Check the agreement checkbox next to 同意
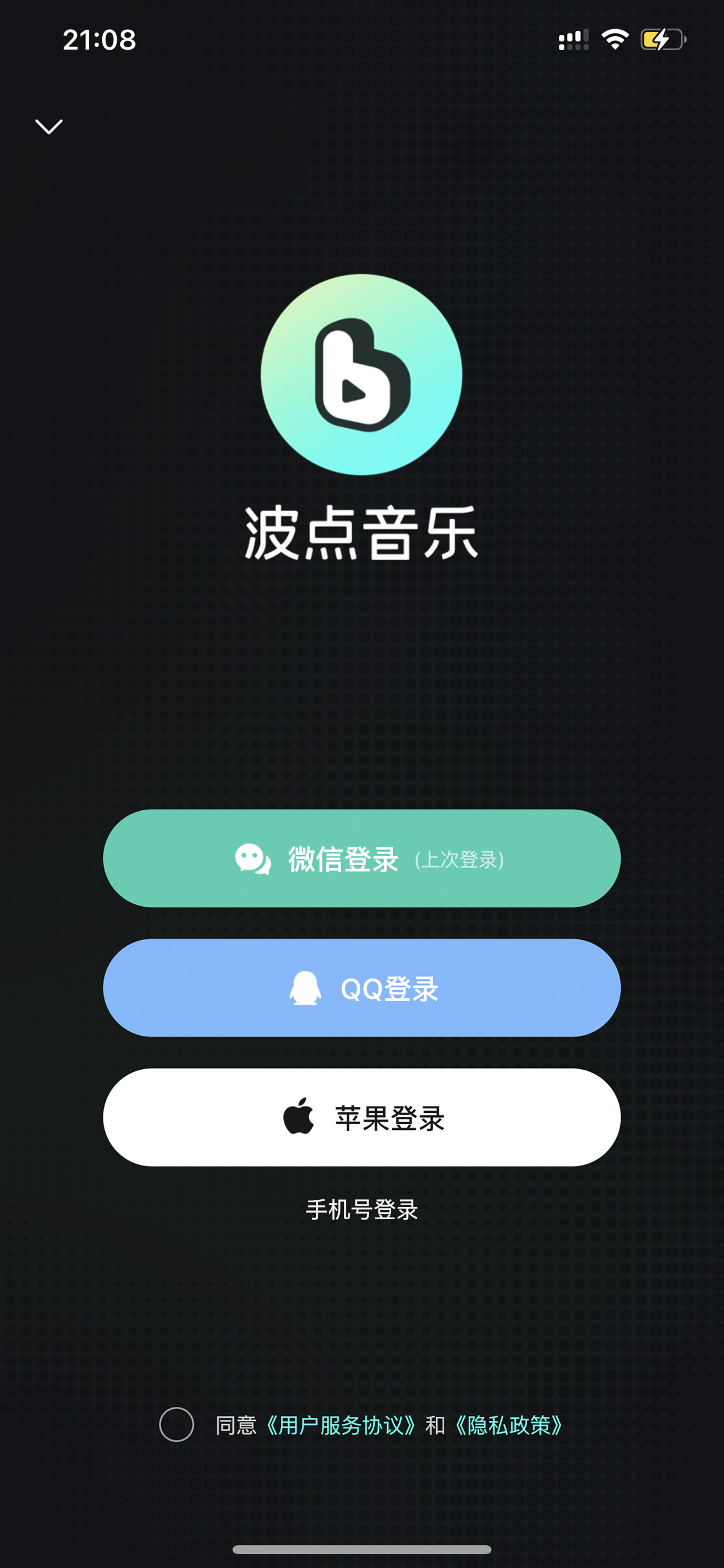Screen dimensions: 724x1568 tap(176, 1424)
